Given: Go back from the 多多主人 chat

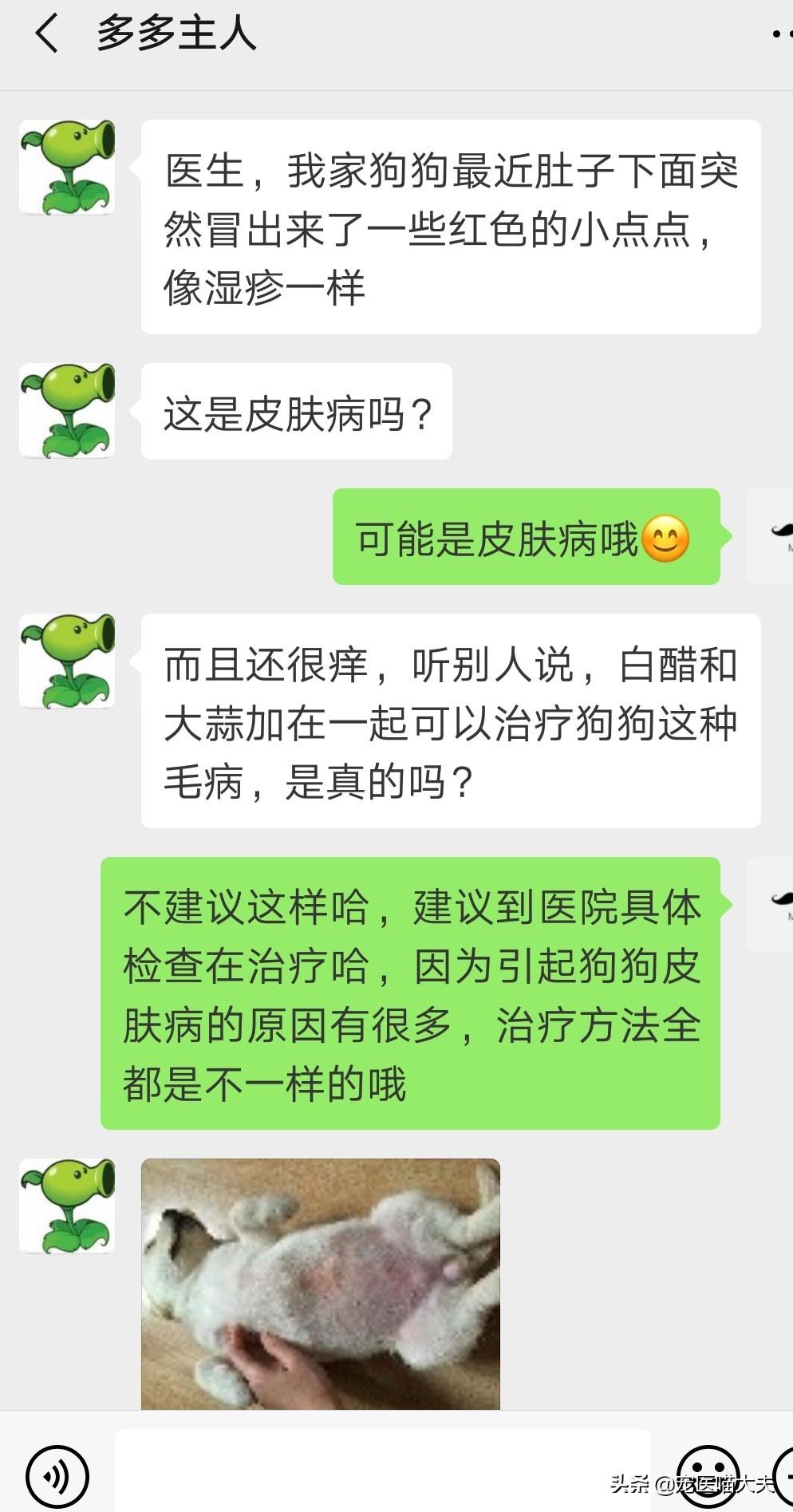Looking at the screenshot, I should tap(46, 34).
